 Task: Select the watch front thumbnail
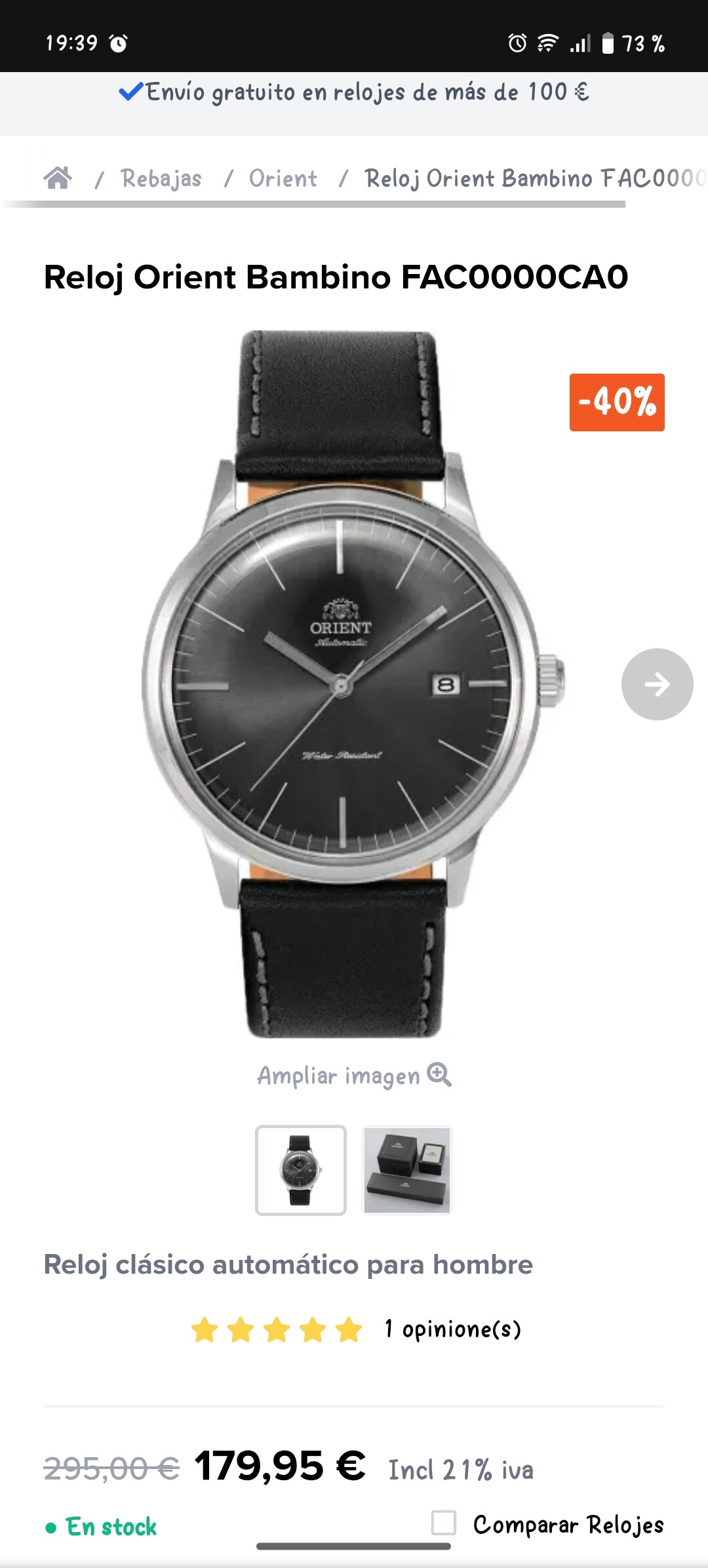[301, 1170]
